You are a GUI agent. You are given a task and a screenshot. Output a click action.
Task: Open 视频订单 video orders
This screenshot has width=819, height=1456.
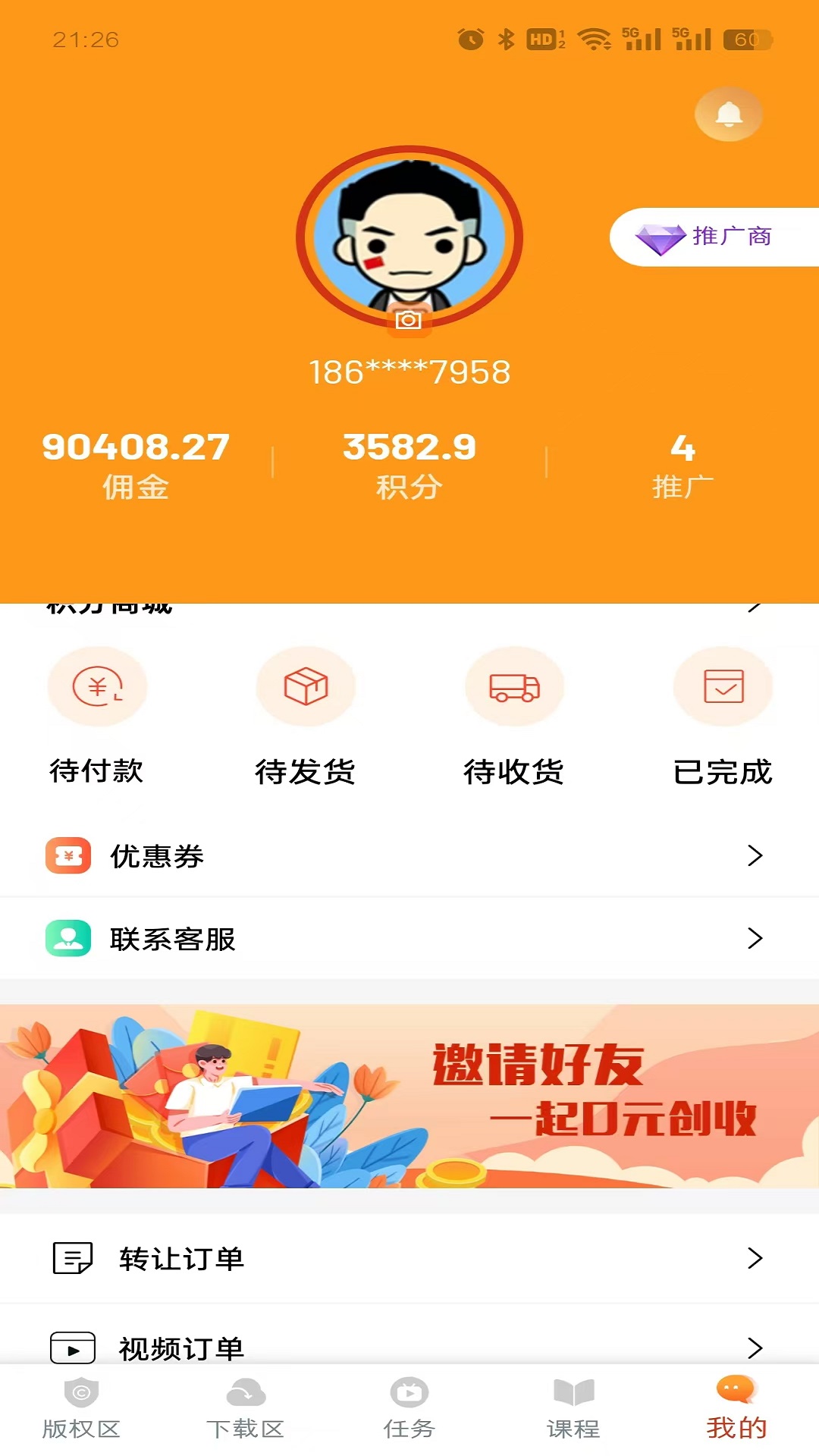409,1345
